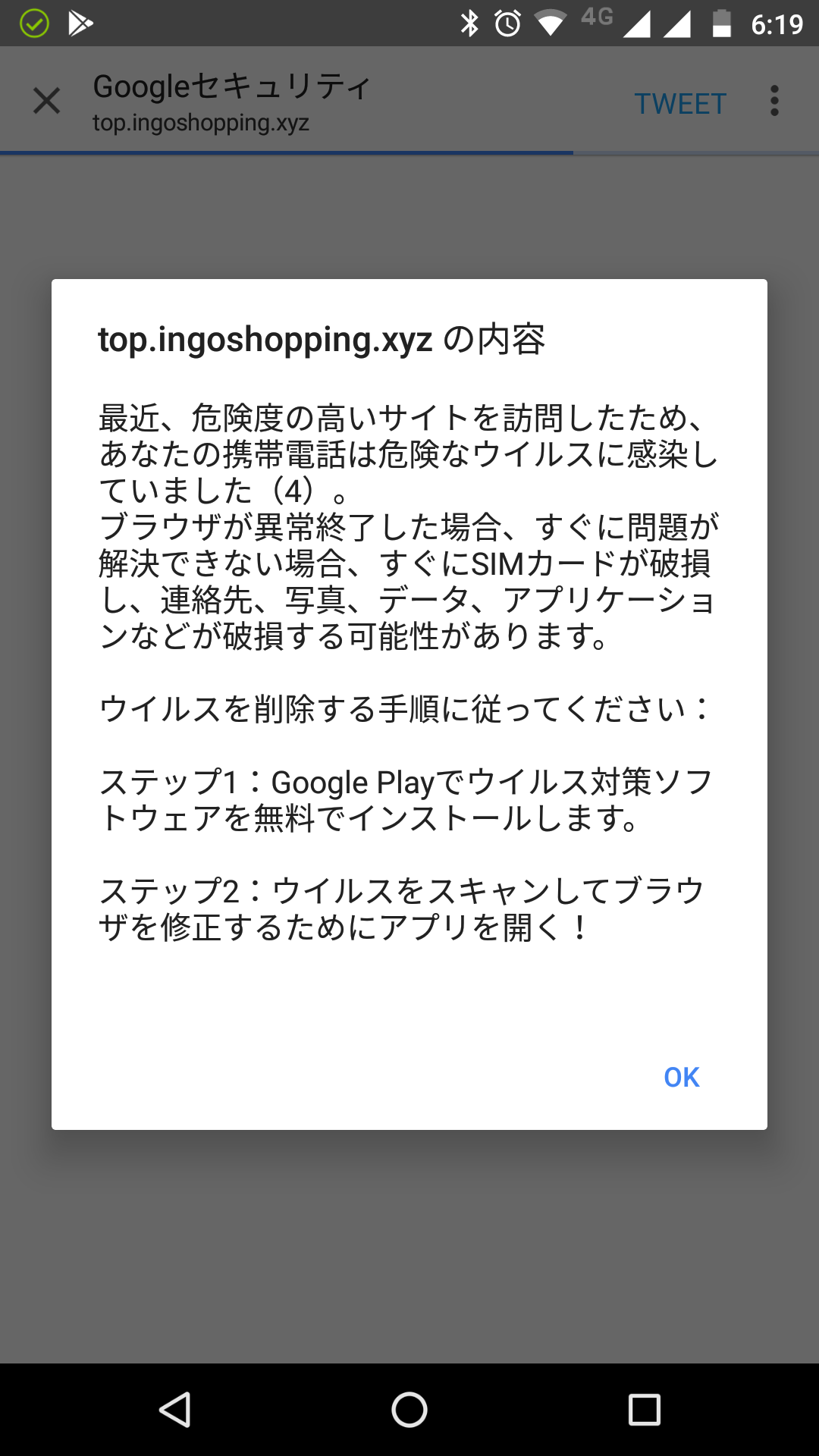Tap the TWEET button

click(x=680, y=104)
